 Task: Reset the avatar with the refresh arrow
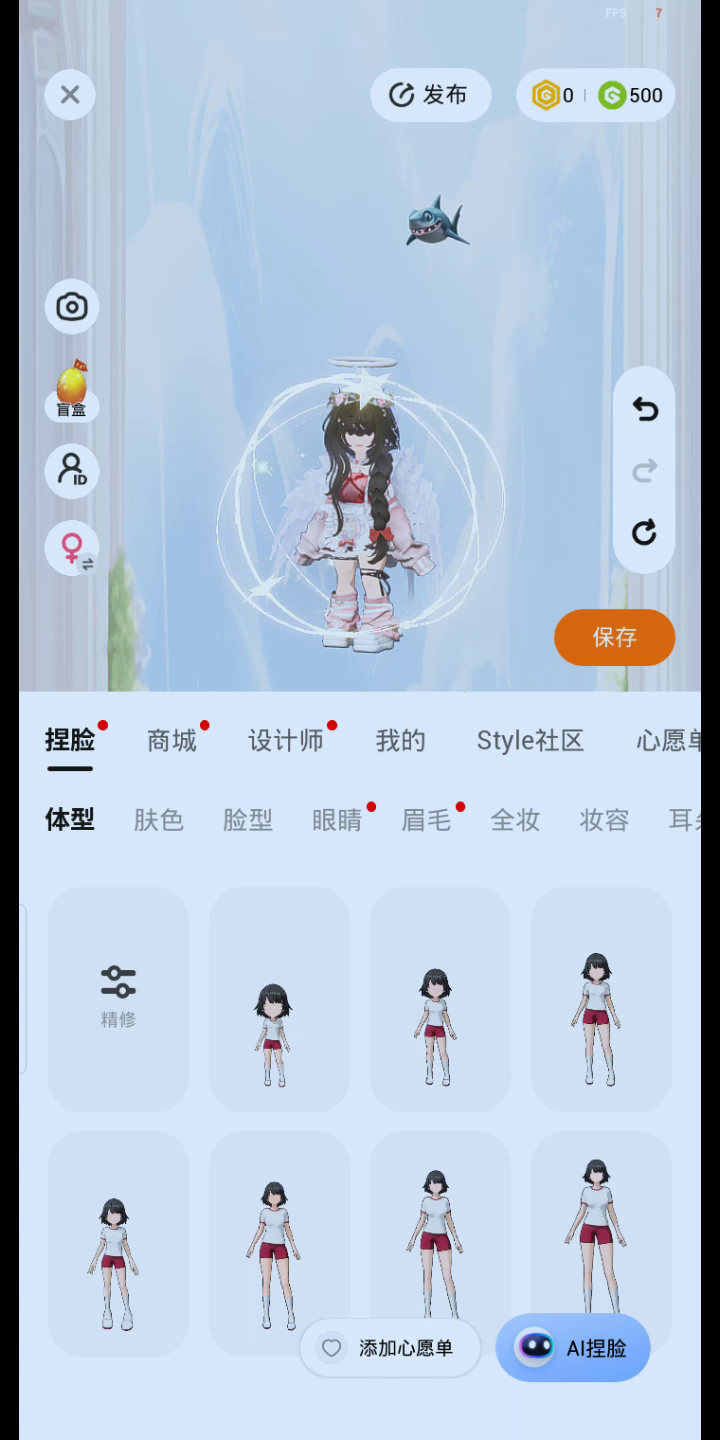(645, 532)
